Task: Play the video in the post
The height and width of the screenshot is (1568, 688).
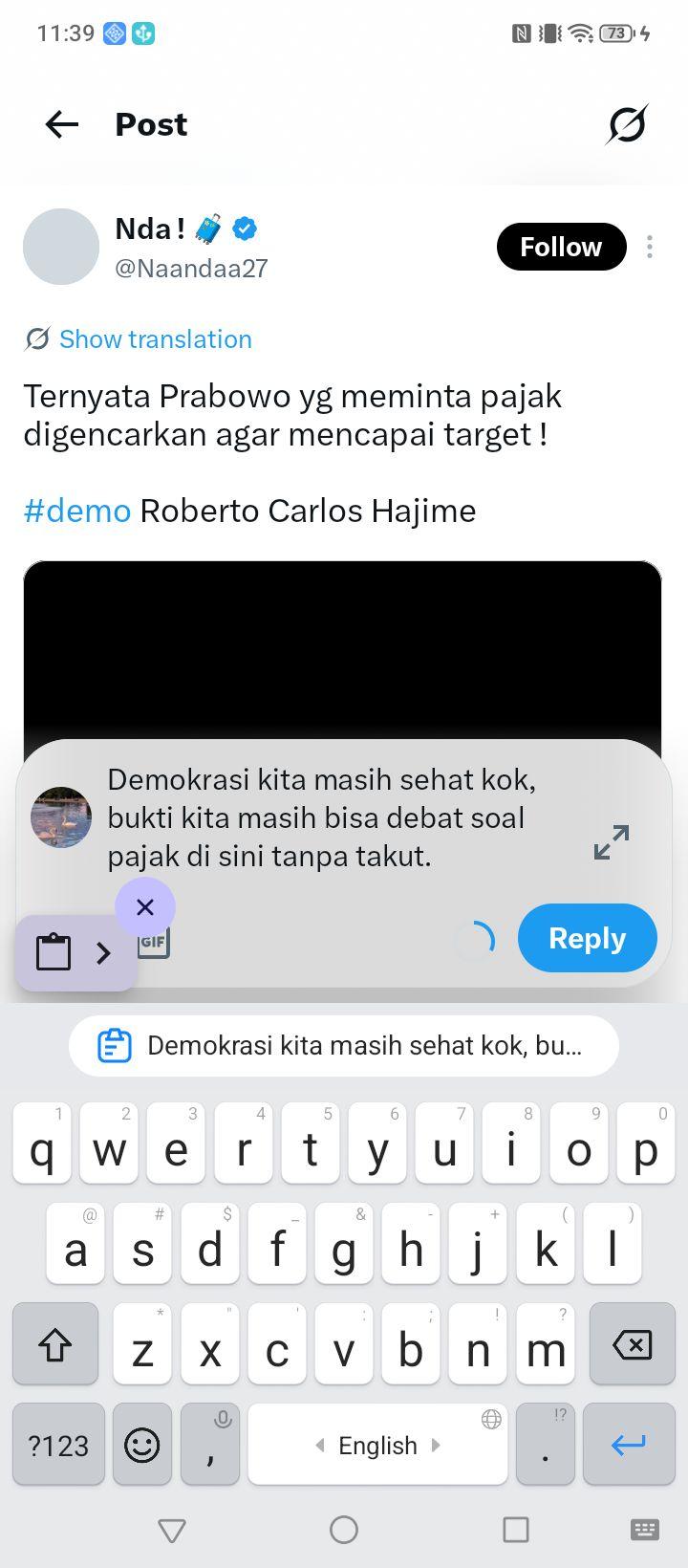Action: 342,650
